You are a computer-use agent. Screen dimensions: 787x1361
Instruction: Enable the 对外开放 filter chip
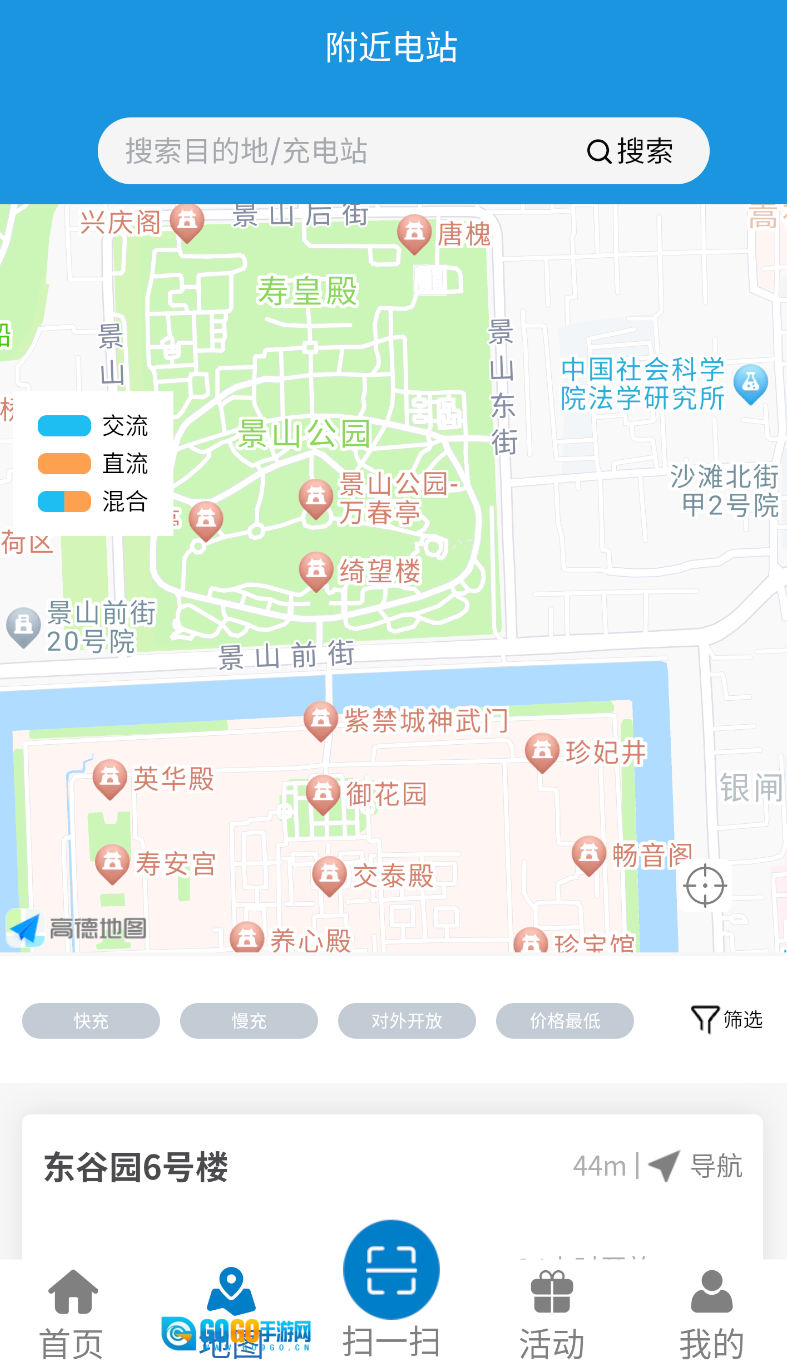[407, 1021]
